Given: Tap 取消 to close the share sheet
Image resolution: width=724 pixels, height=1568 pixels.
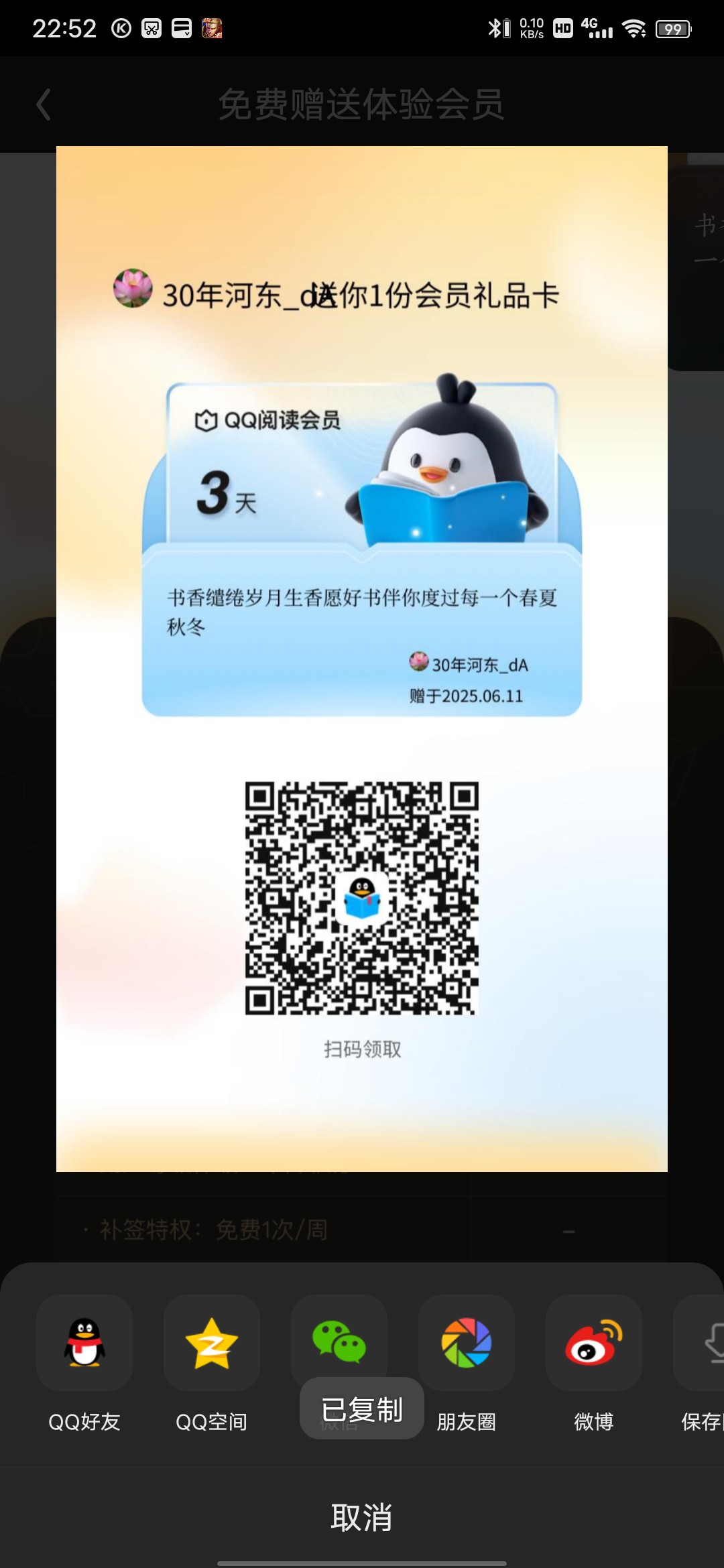Looking at the screenshot, I should click(x=362, y=1518).
